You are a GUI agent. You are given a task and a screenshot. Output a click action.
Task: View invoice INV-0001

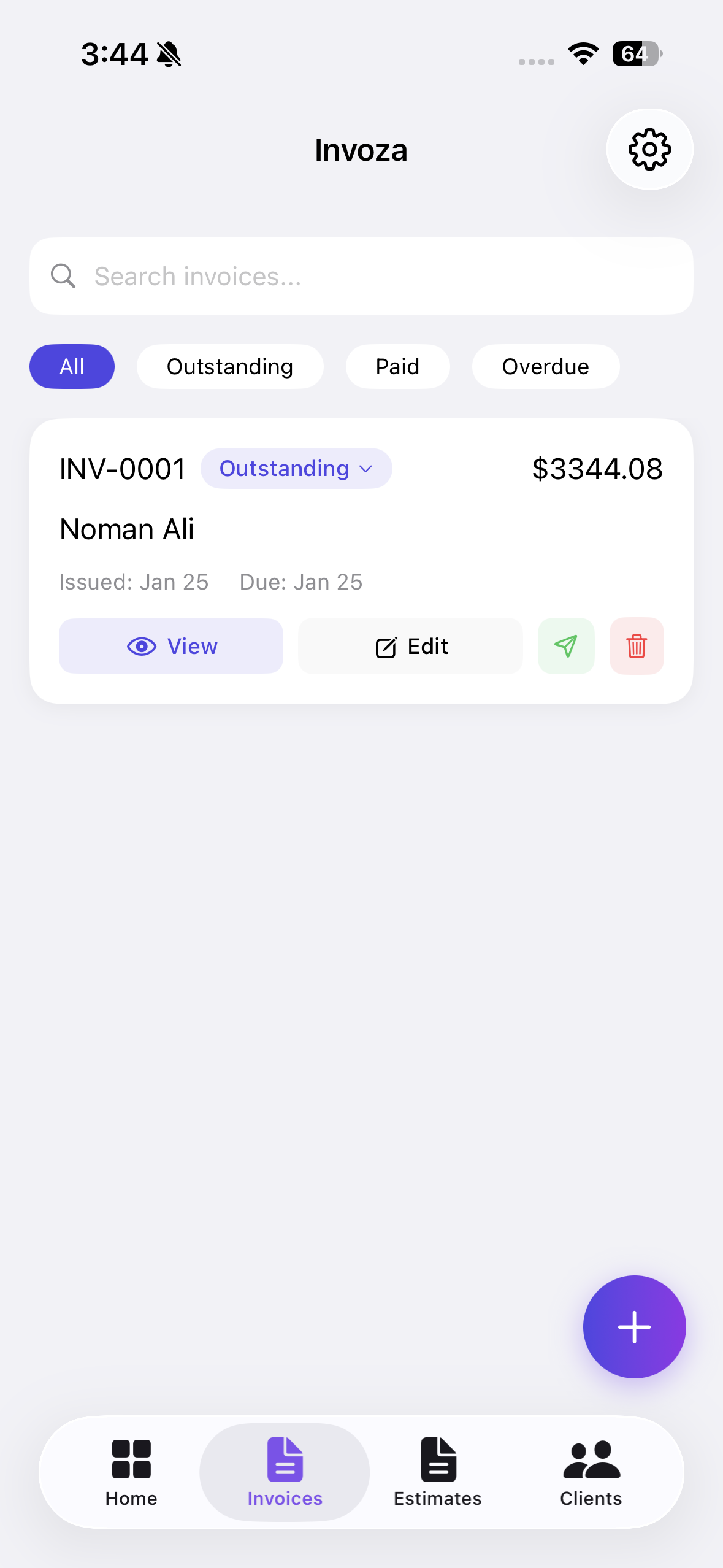[x=170, y=645]
